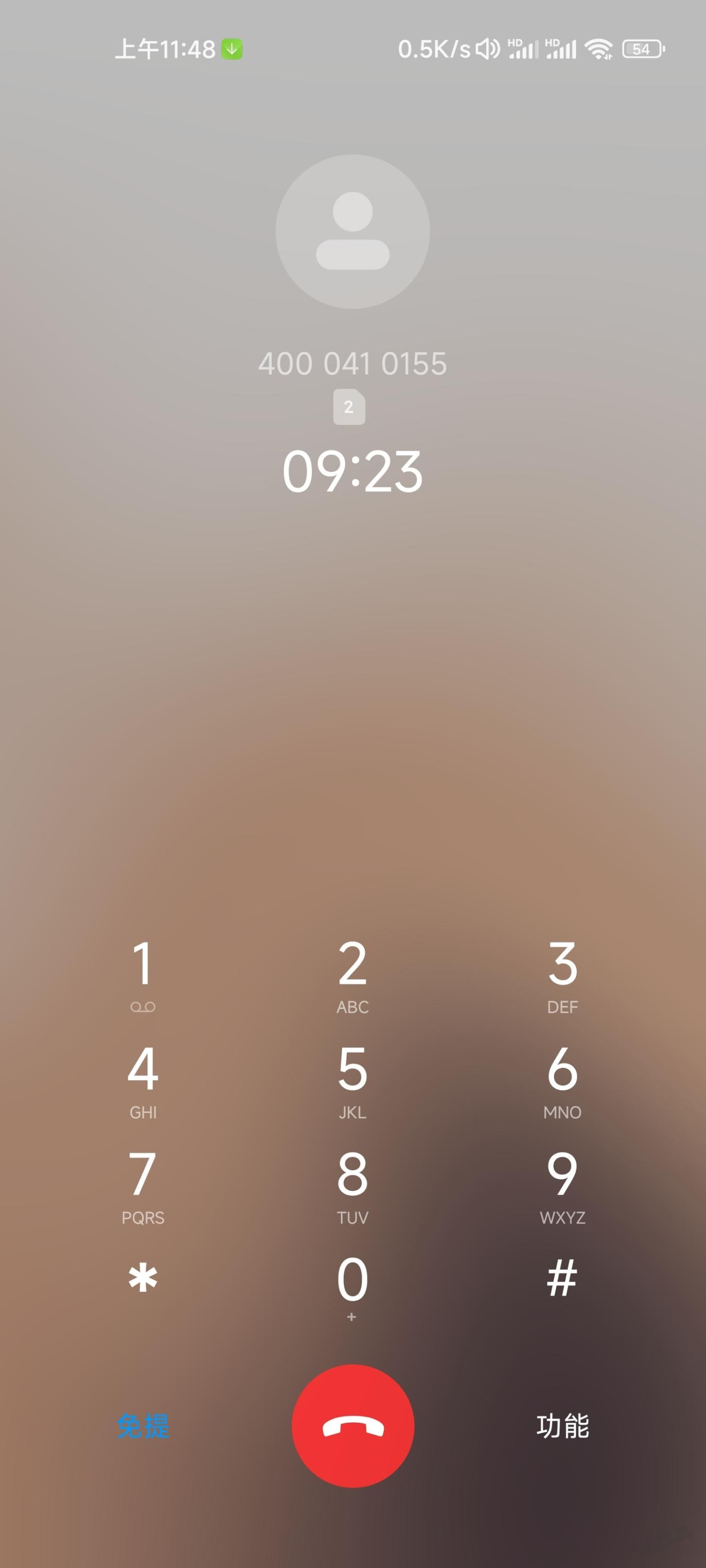This screenshot has width=706, height=1568.
Task: Dial digit 1 on the keypad
Action: (143, 973)
